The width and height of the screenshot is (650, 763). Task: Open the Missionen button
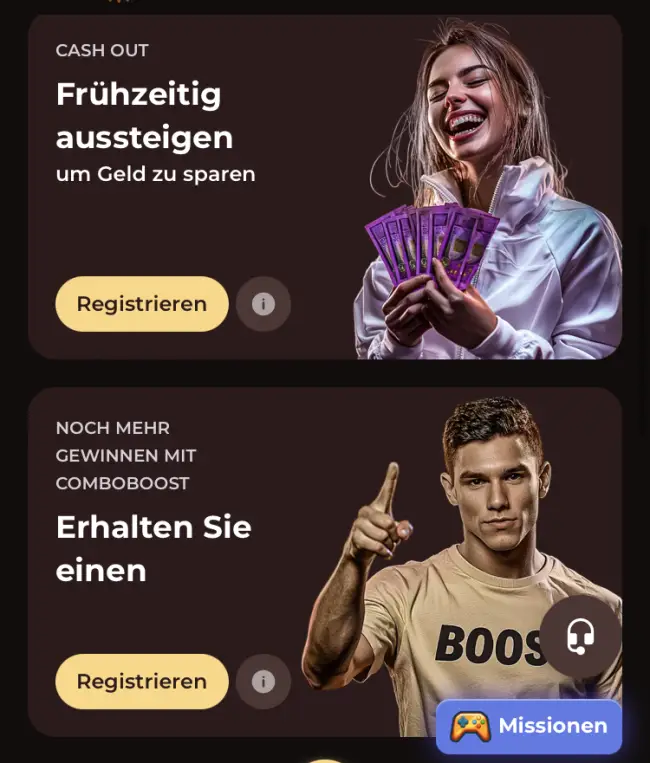[529, 726]
